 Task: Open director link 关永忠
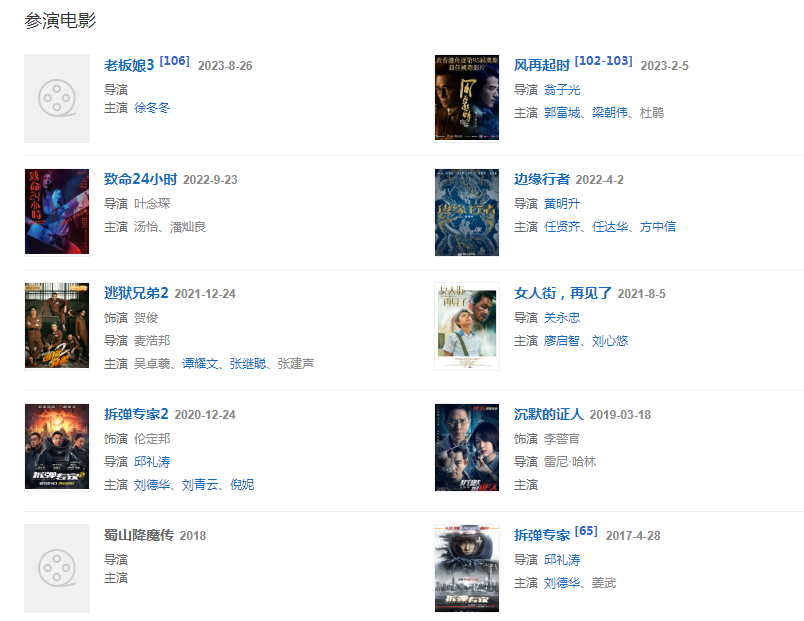click(x=562, y=318)
